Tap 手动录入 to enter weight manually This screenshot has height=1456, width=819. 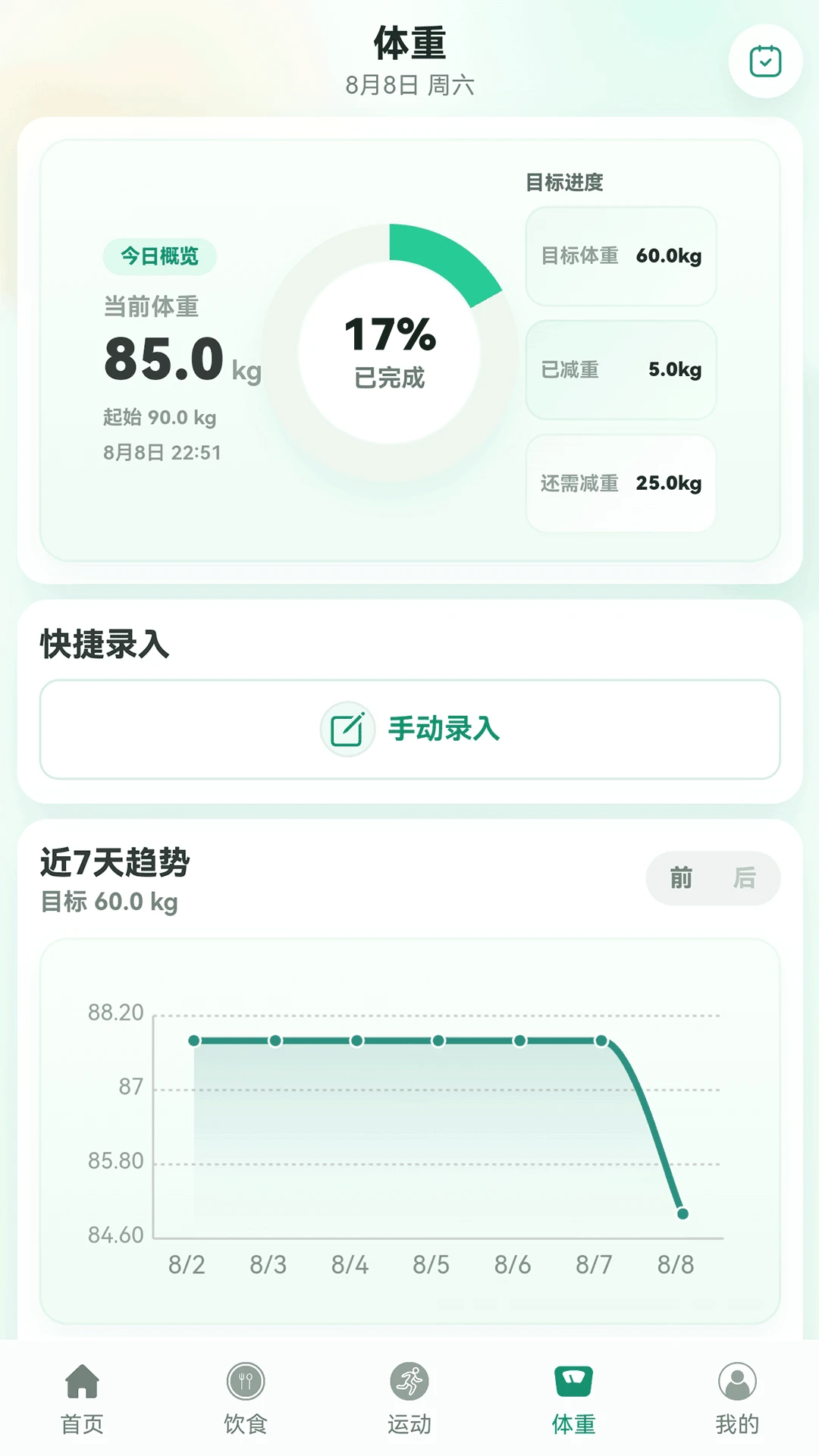[409, 729]
